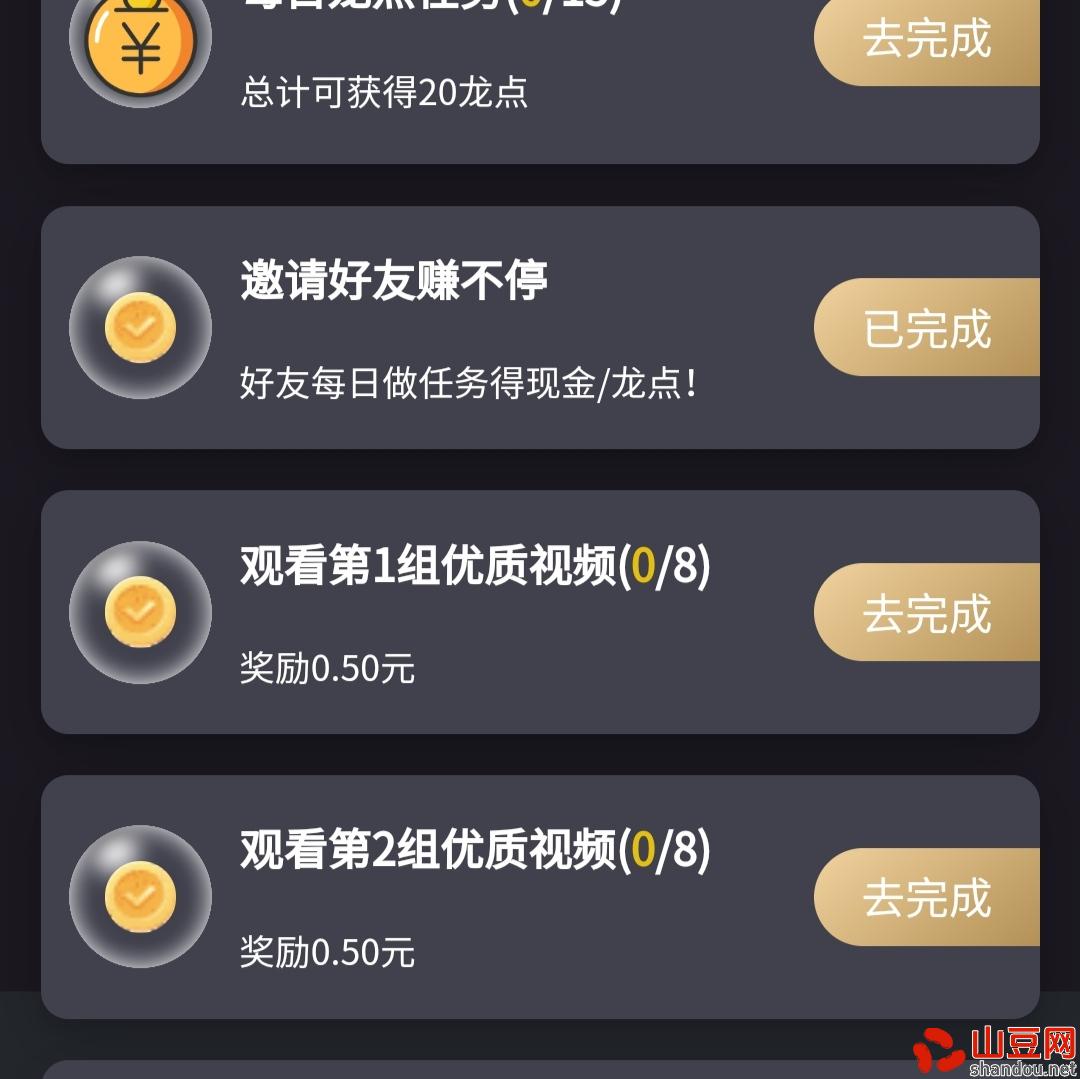Screen dimensions: 1080x1079
Task: Tap 已完成 on 邀请好友赚不停
Action: point(926,328)
